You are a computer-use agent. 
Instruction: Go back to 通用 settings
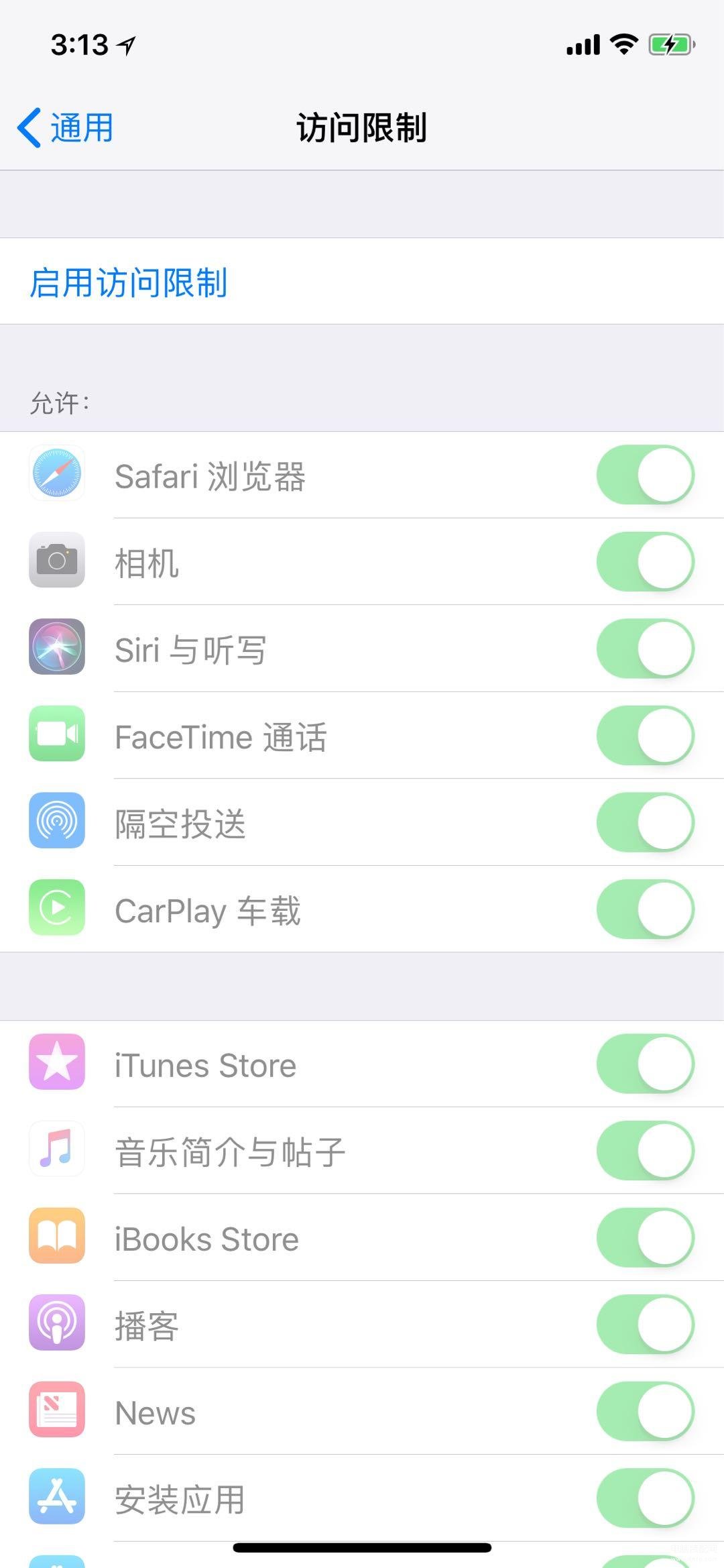coord(65,127)
